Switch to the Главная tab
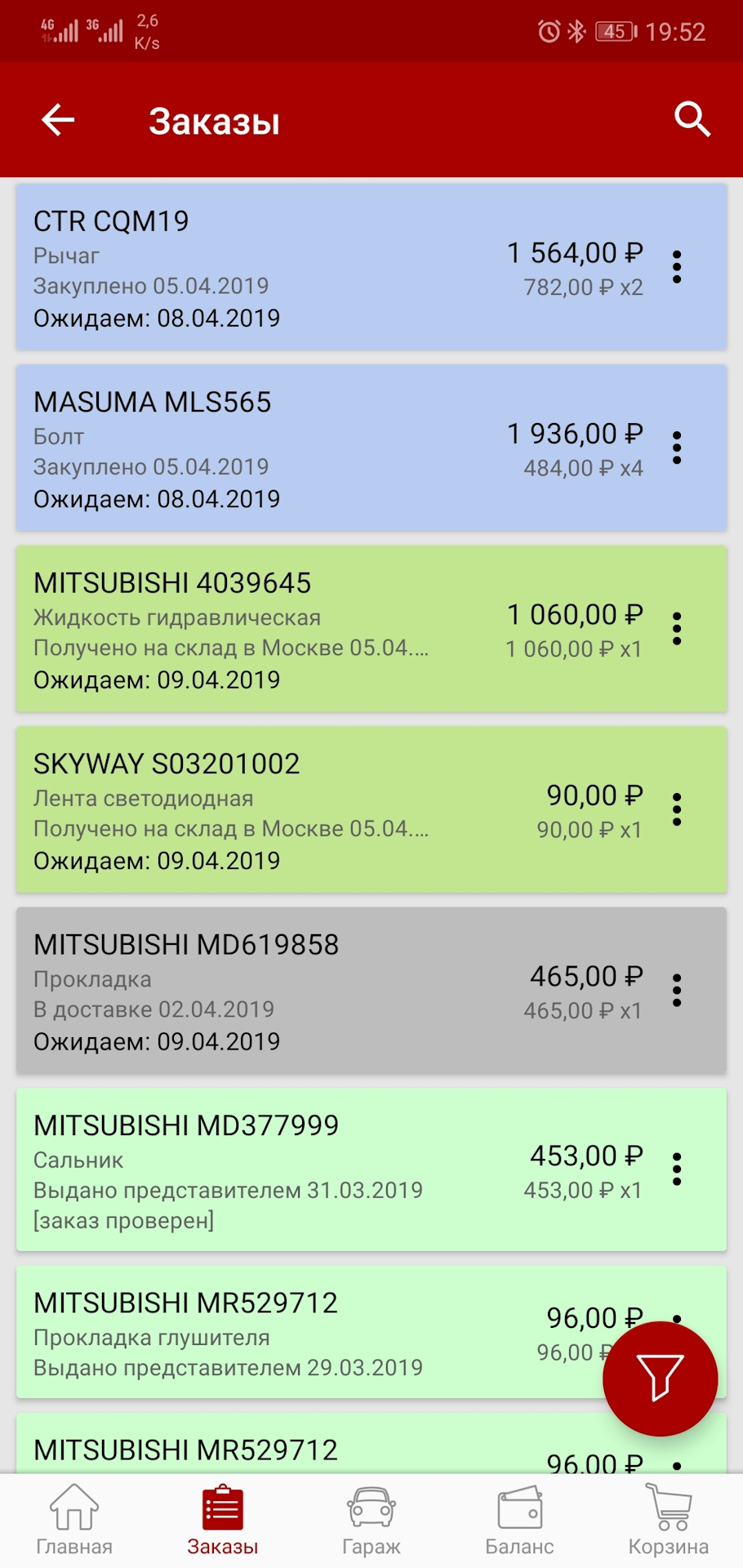Screen dimensions: 743x1568 [x=74, y=1519]
